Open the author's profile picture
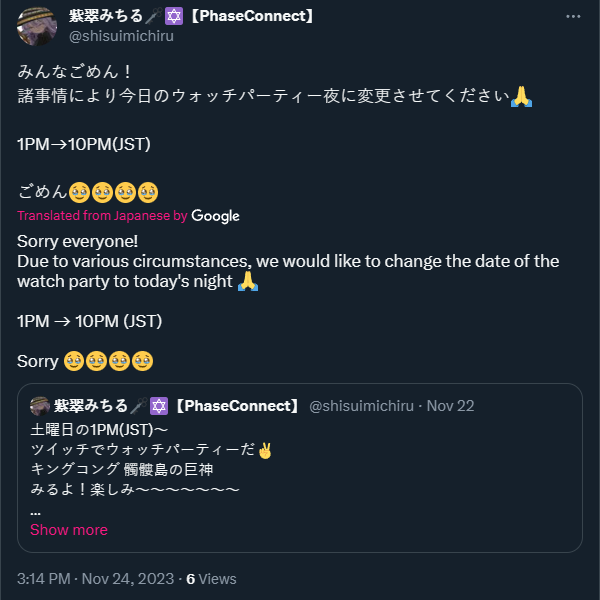This screenshot has height=600, width=600. click(36, 26)
